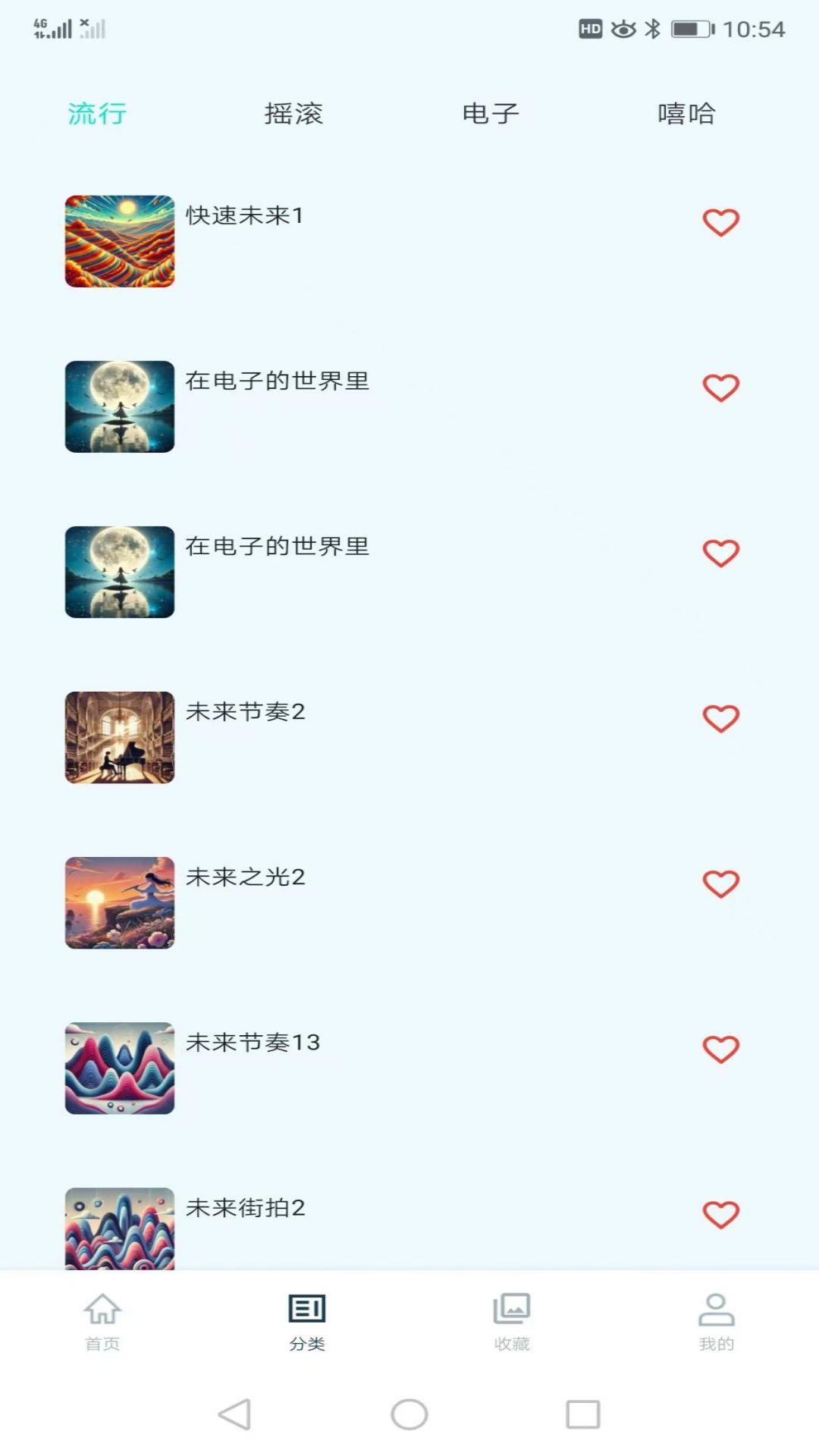
Task: Select the 流行 tab
Action: [x=97, y=112]
